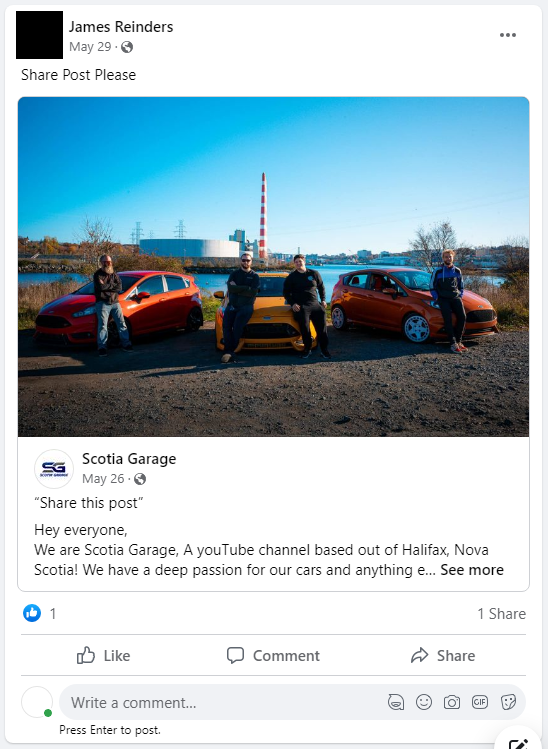Open the sticker picker for comment
Viewport: 548px width, 749px height.
click(x=508, y=702)
